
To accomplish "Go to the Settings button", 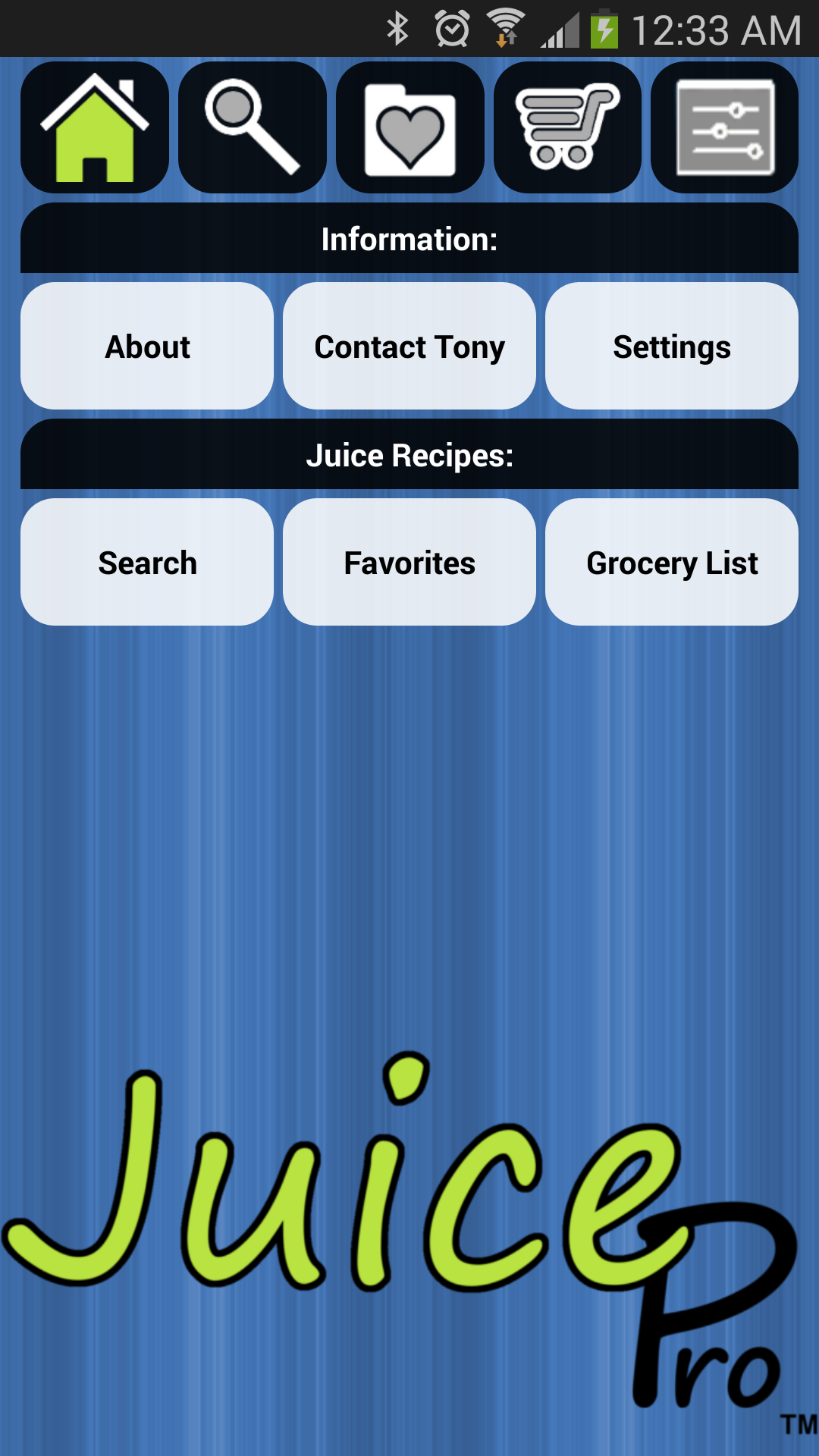I will point(672,347).
